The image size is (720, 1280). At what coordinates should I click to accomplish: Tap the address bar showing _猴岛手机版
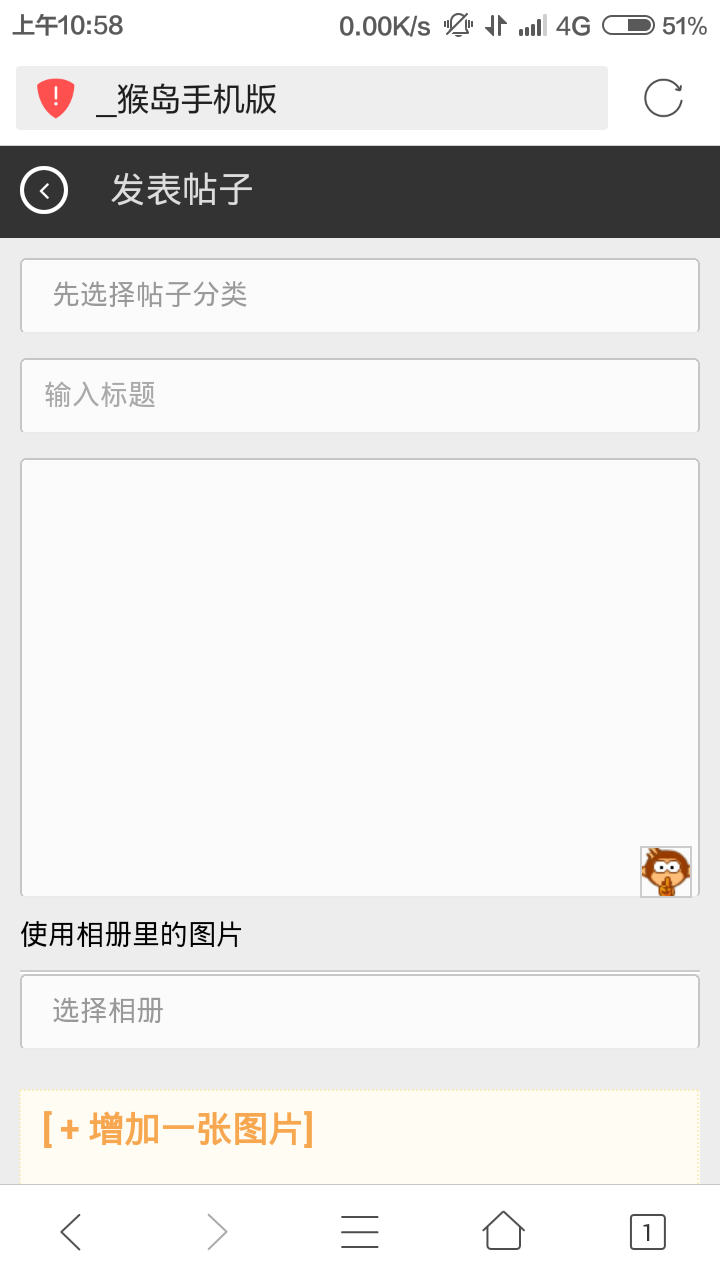coord(312,98)
